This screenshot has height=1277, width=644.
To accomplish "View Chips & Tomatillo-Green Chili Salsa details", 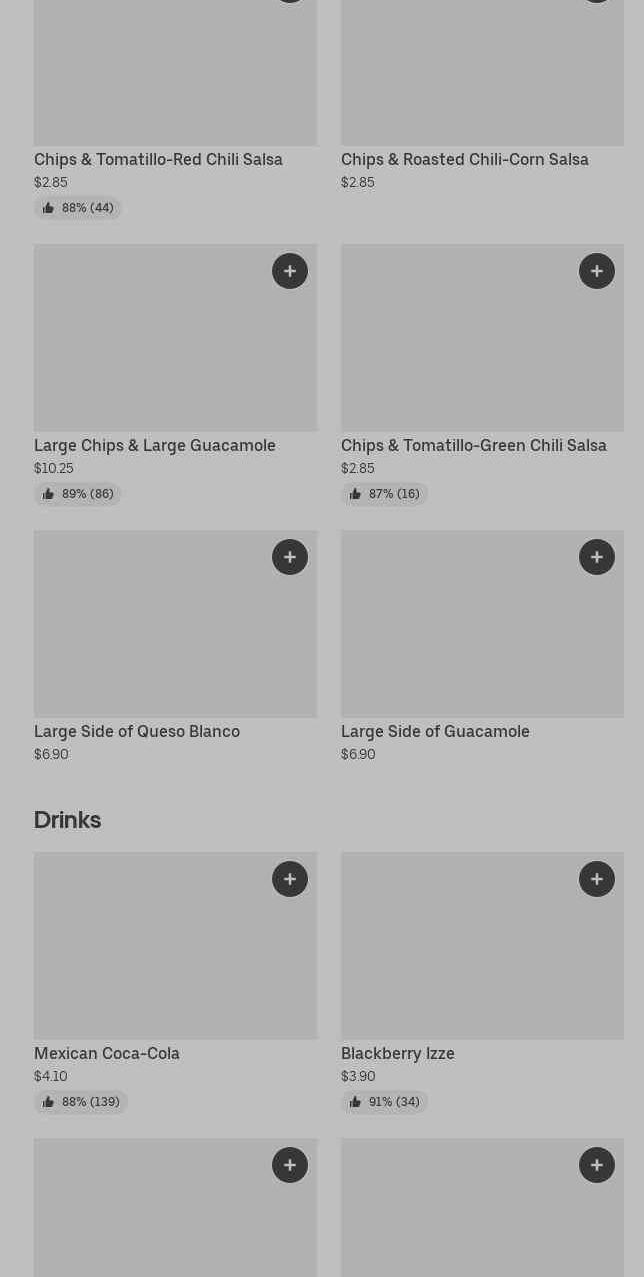I will [x=473, y=446].
